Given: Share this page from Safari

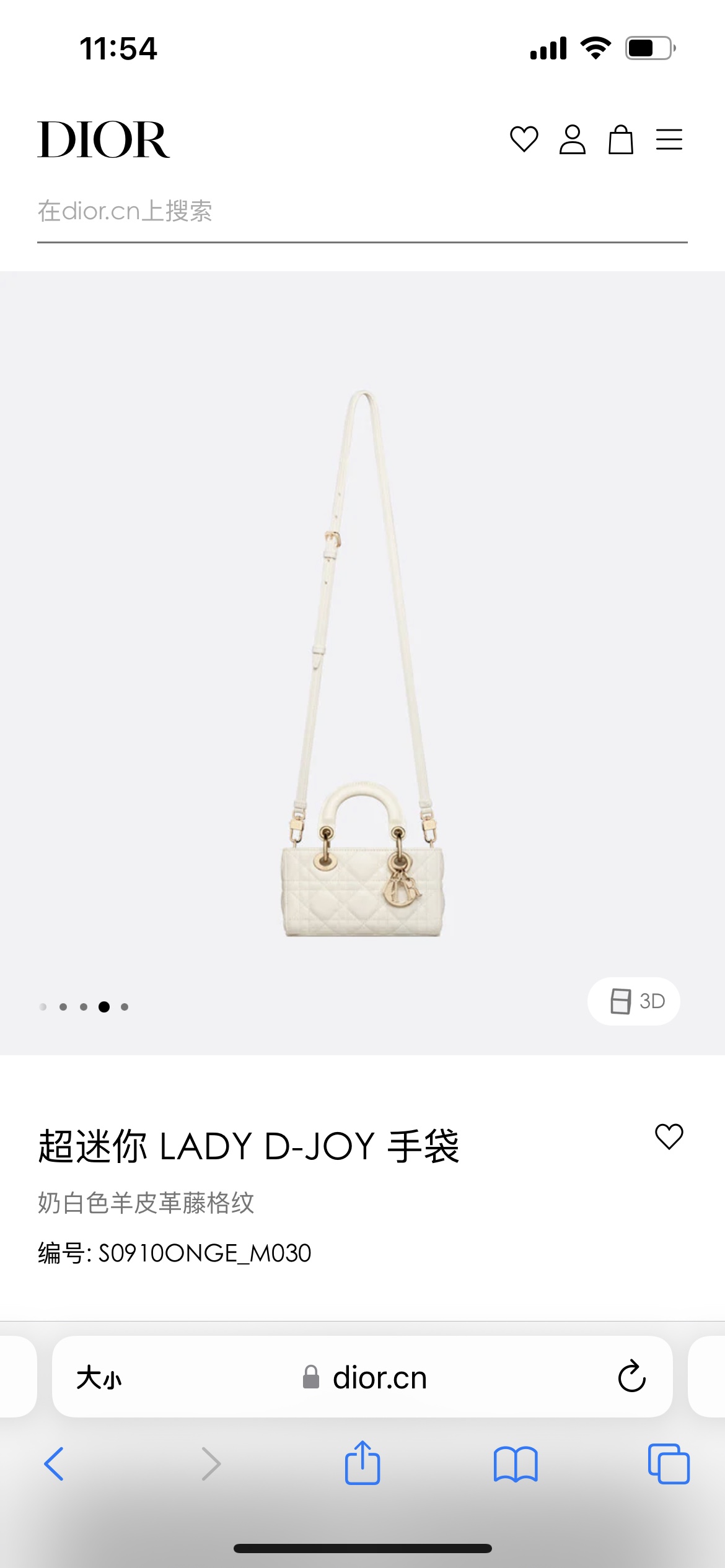Looking at the screenshot, I should pyautogui.click(x=362, y=1463).
